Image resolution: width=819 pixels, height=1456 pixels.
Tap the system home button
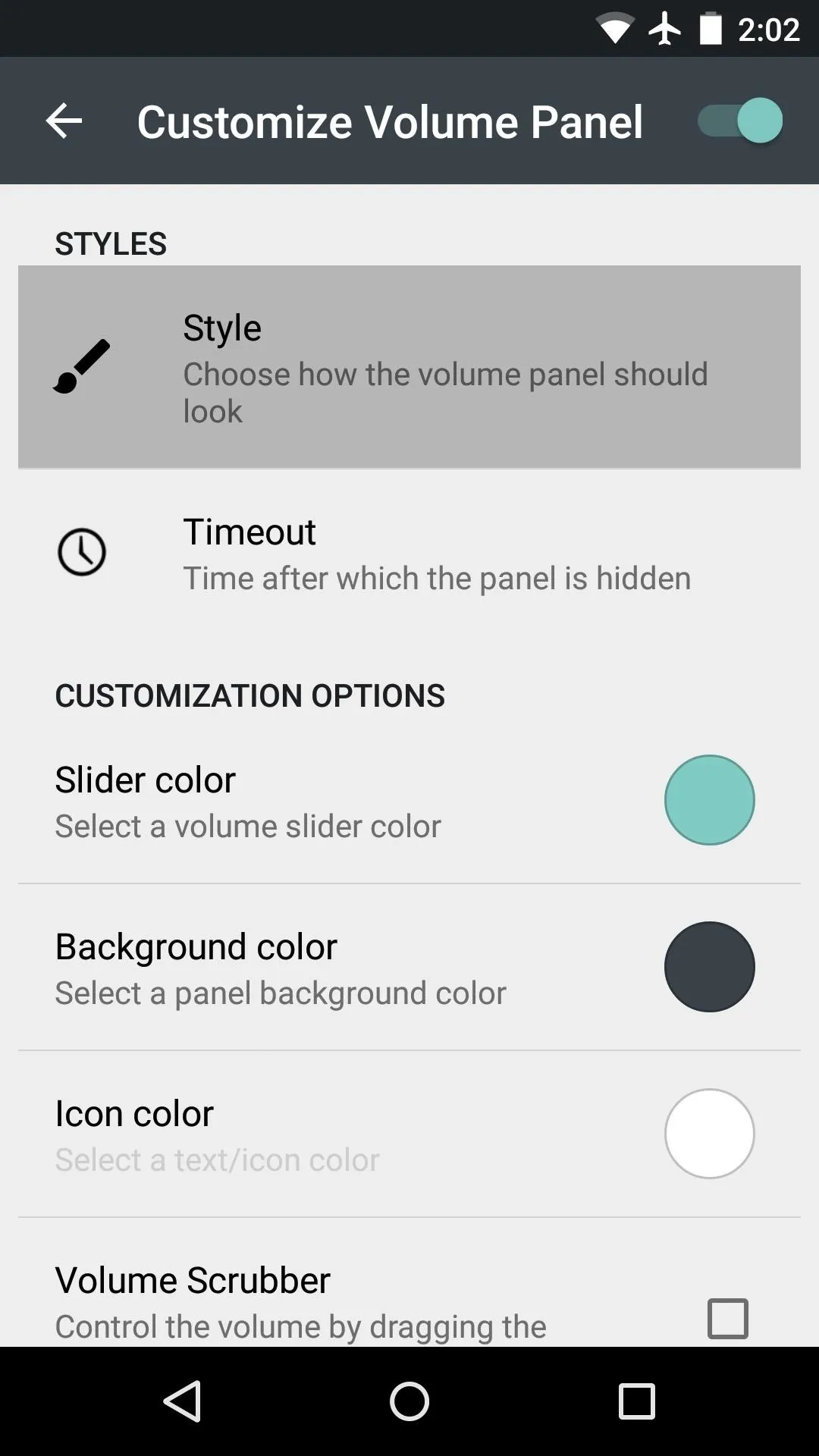pyautogui.click(x=409, y=1401)
